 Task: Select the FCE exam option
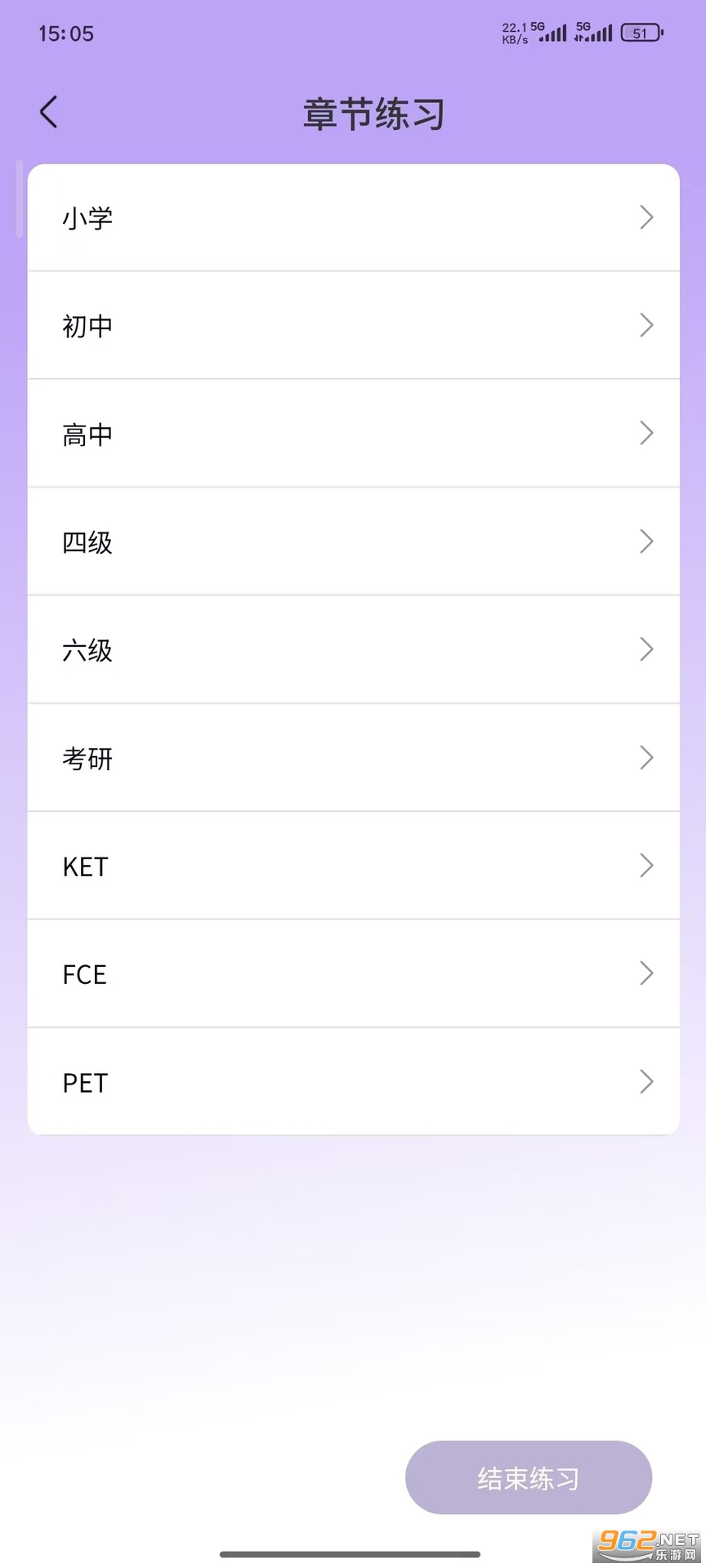[x=353, y=973]
